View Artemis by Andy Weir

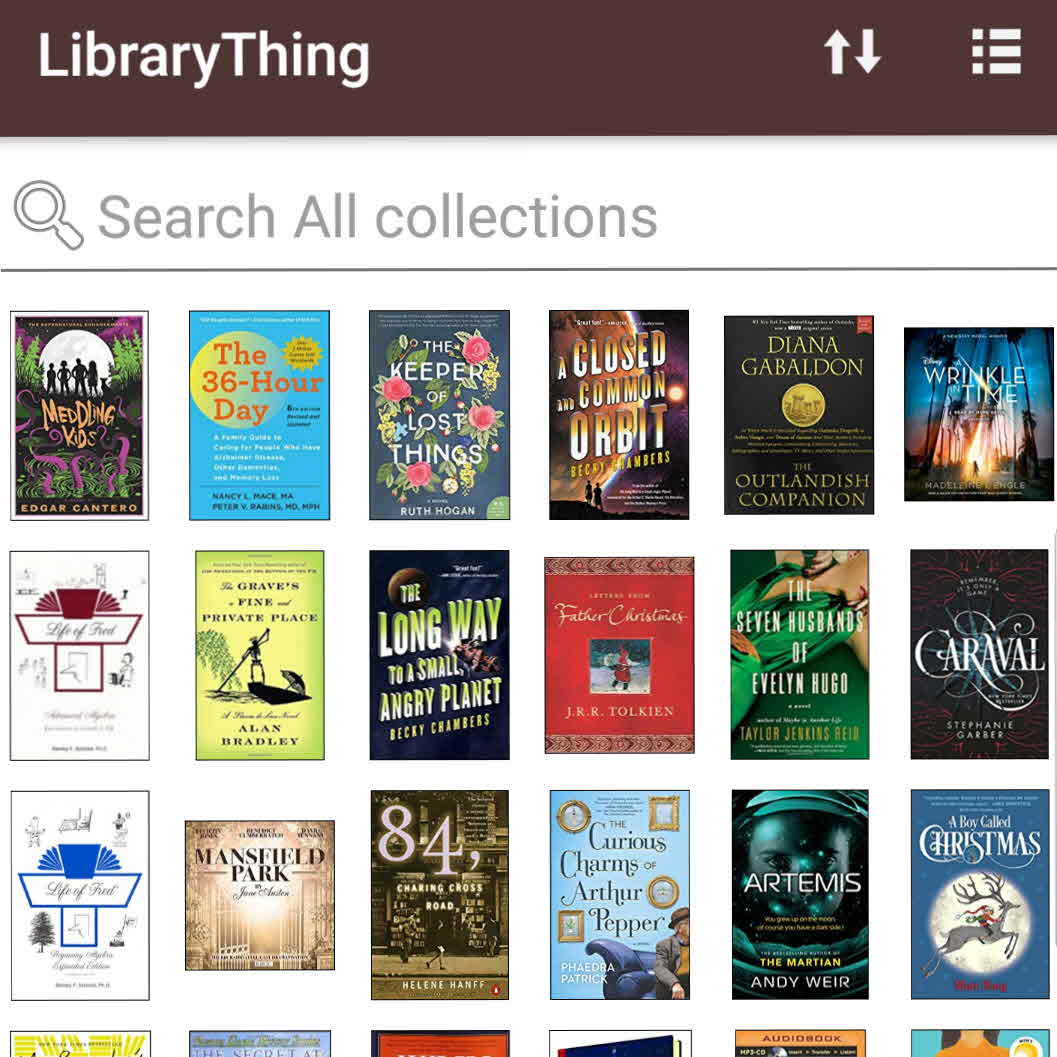point(799,895)
